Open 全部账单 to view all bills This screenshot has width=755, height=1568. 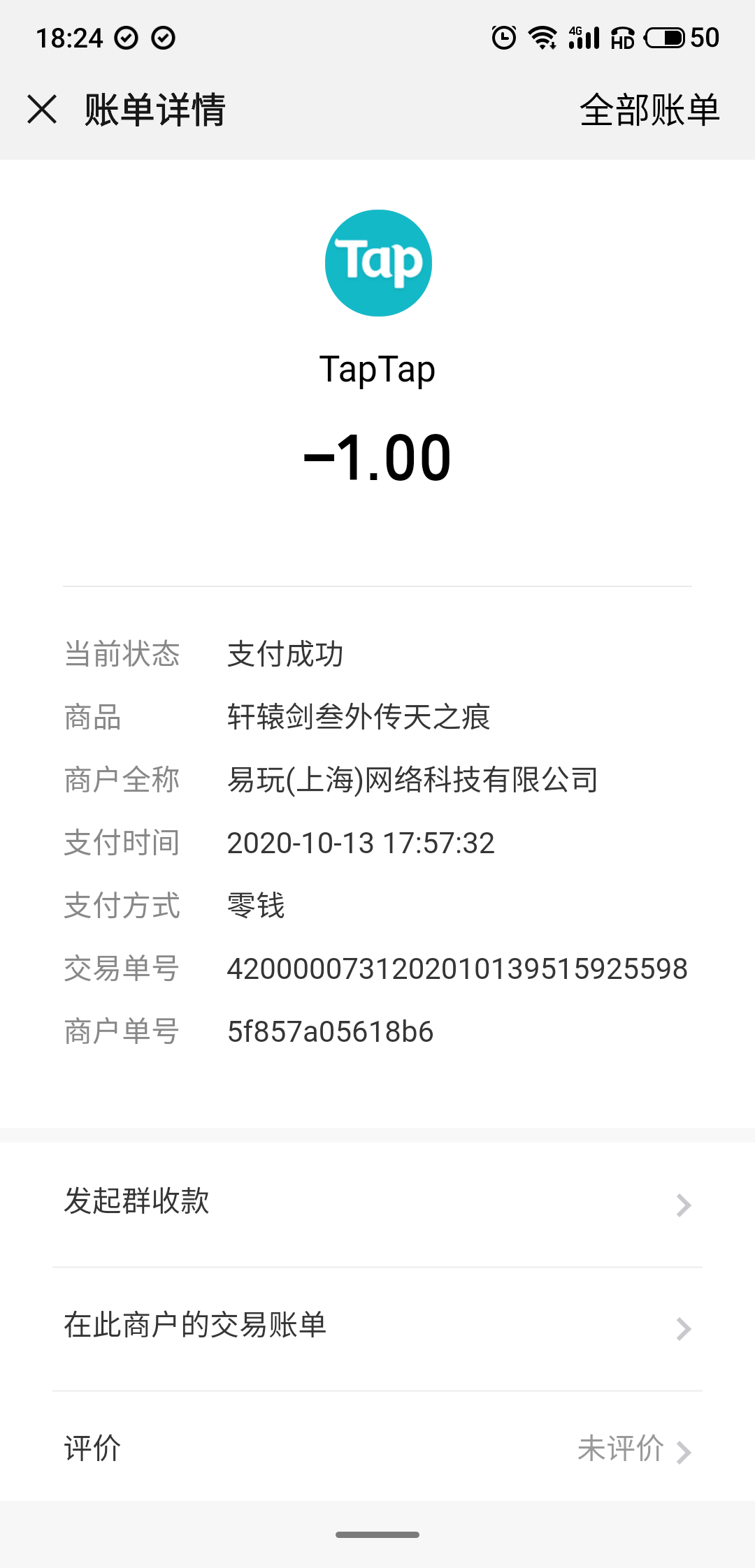[649, 110]
